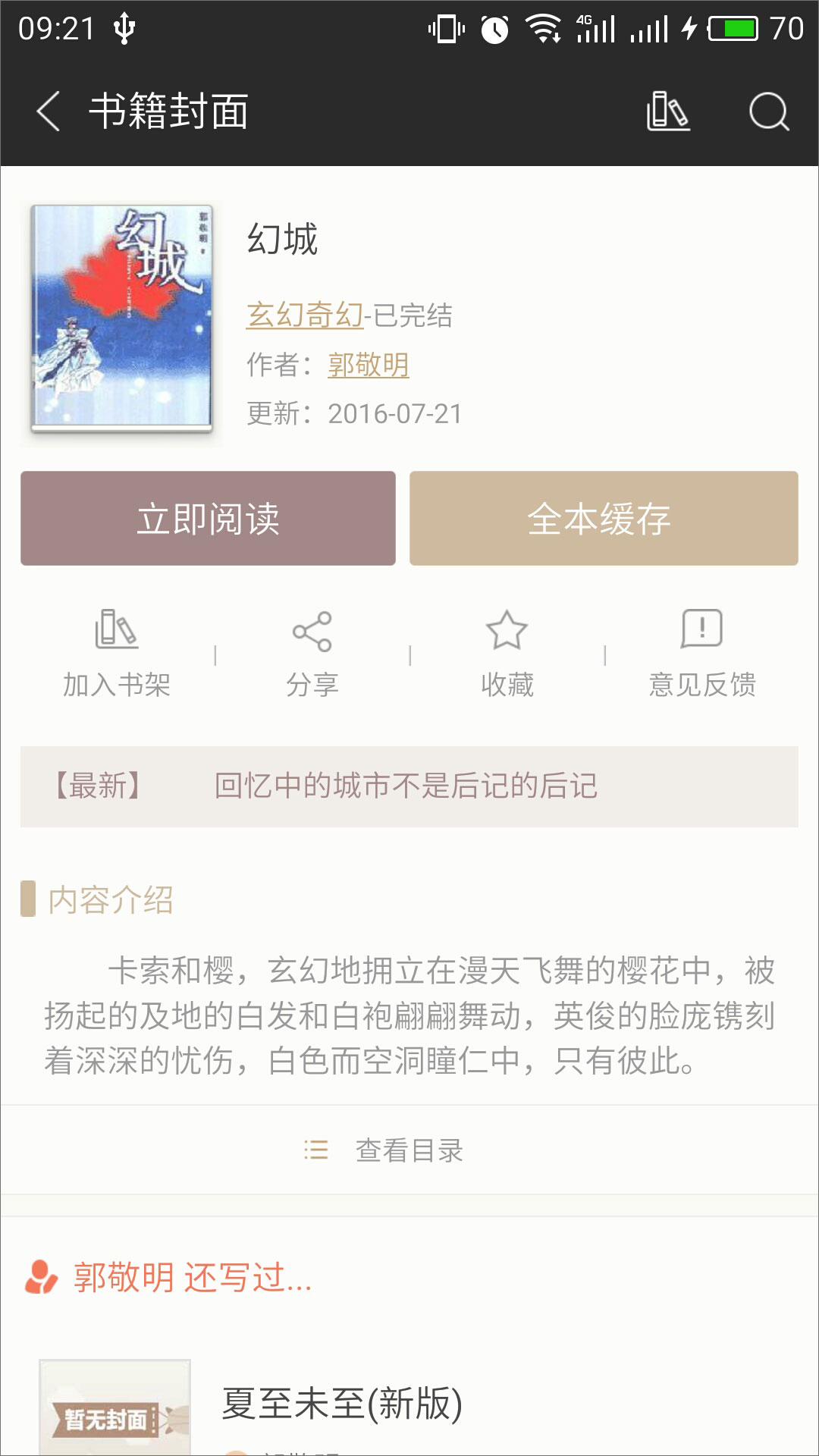Open the 【最新】 latest chapter entry

click(409, 787)
